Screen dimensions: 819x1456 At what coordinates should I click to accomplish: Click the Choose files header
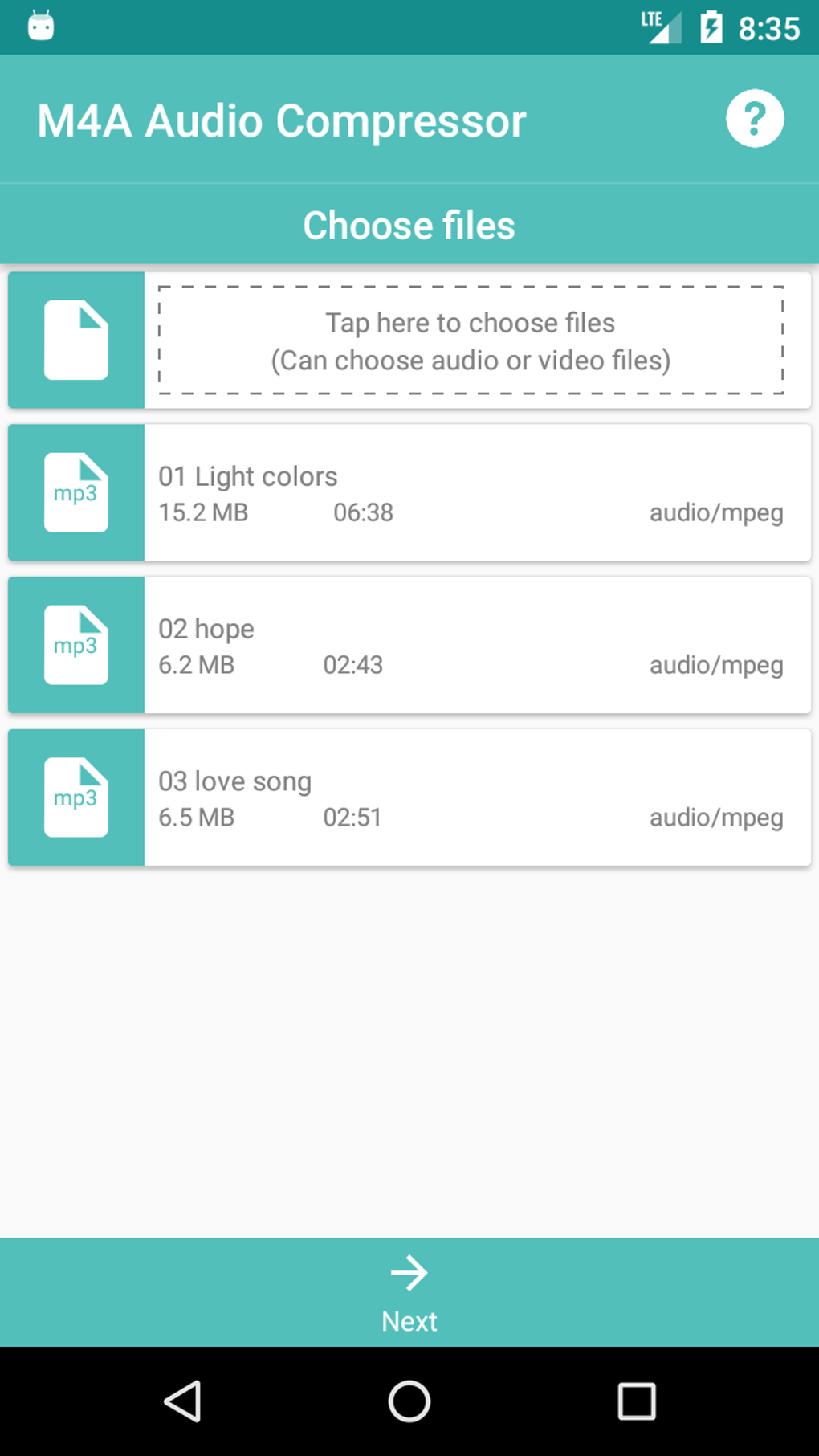pyautogui.click(x=409, y=225)
